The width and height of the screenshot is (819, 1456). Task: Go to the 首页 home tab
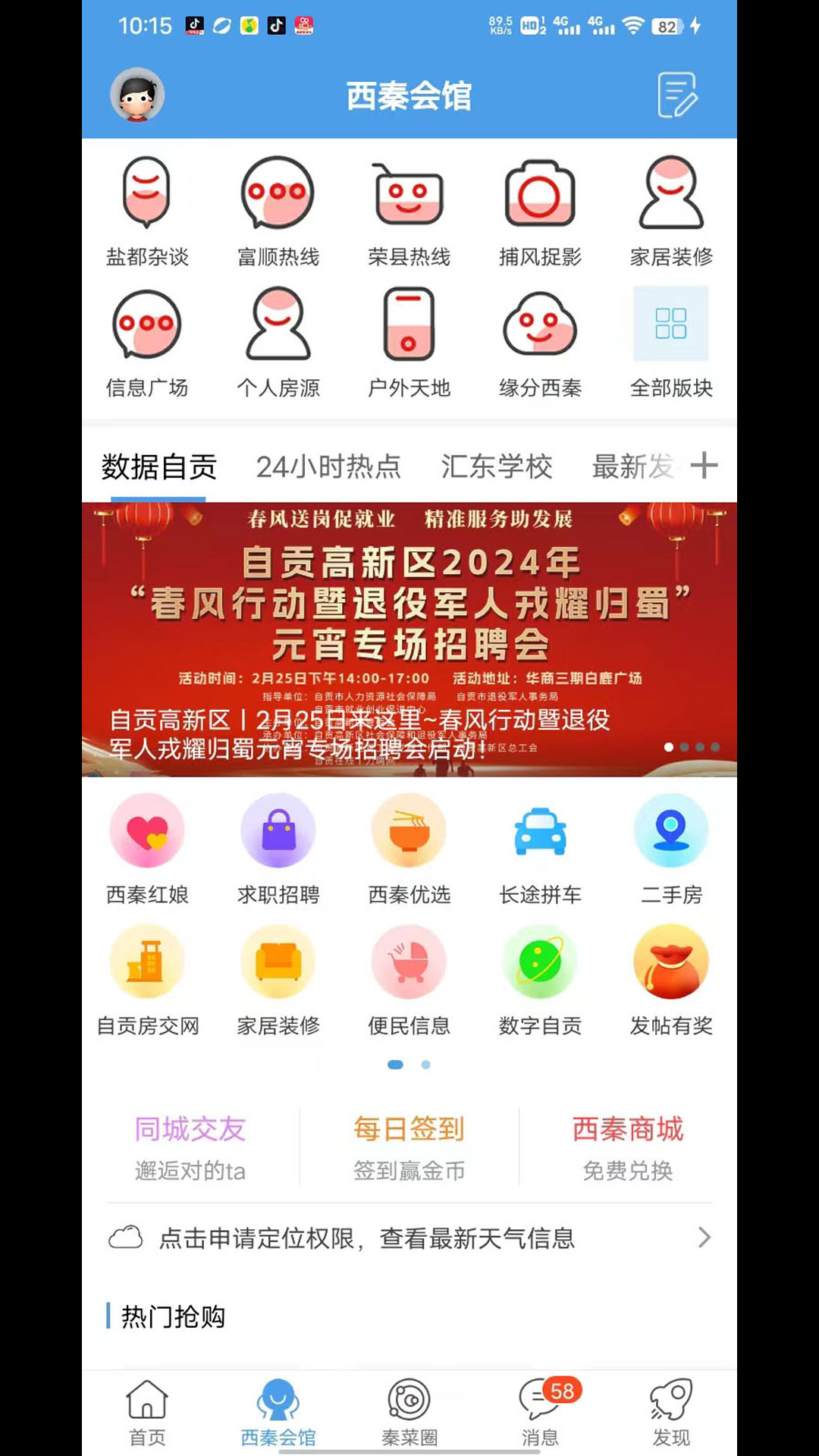(147, 1413)
